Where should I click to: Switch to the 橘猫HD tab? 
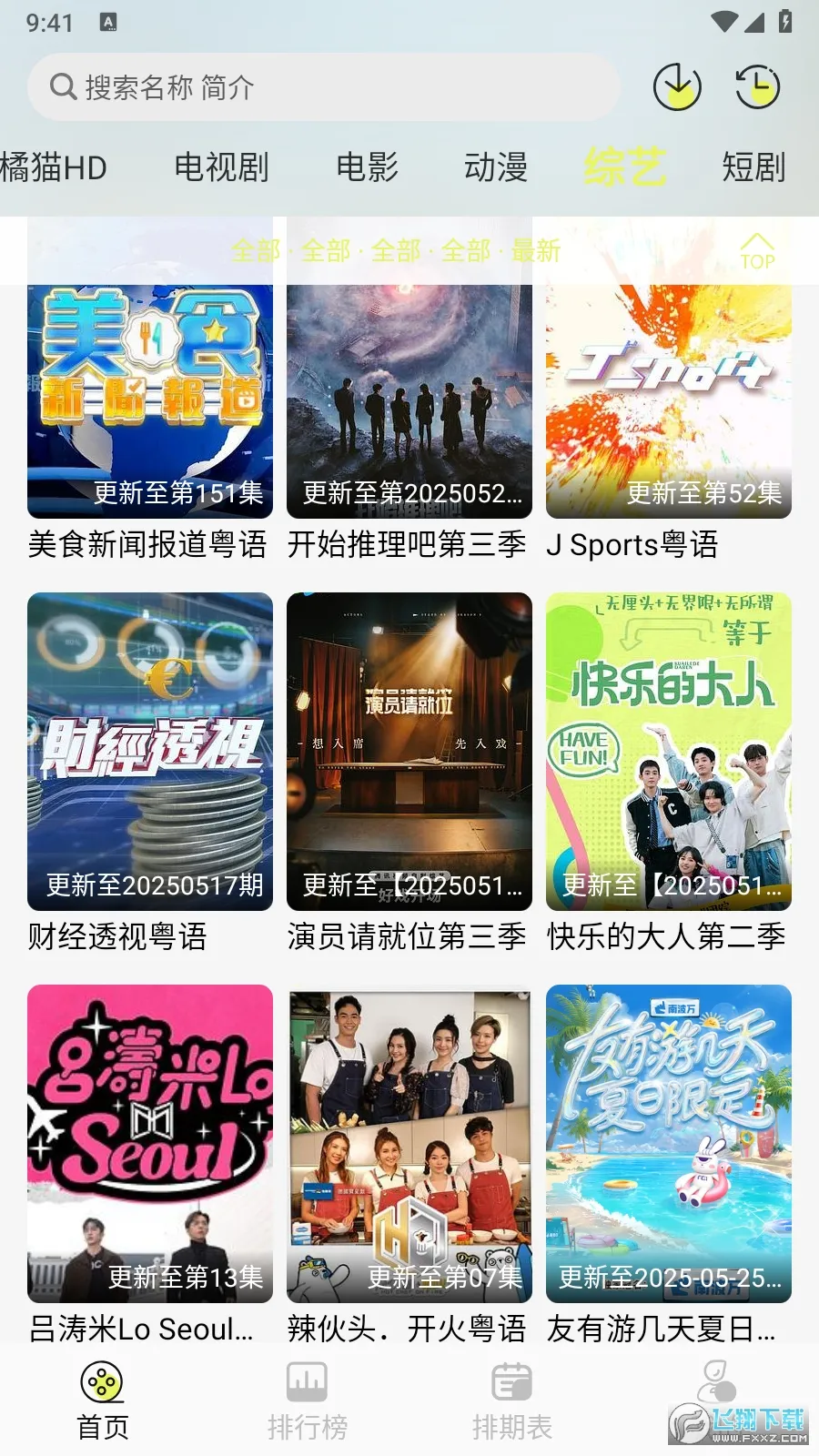(x=54, y=167)
